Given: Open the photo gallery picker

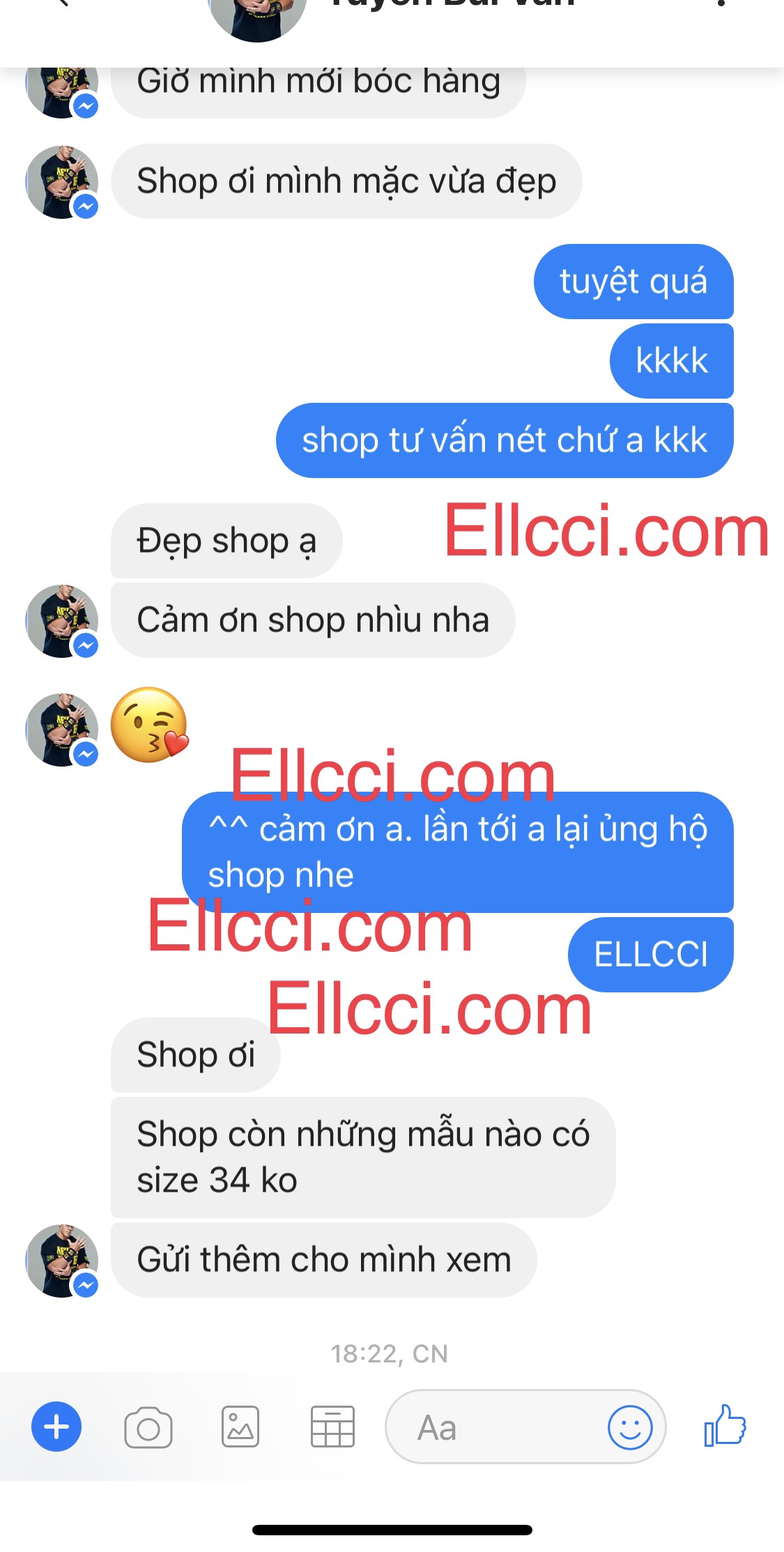Looking at the screenshot, I should click(x=240, y=1426).
